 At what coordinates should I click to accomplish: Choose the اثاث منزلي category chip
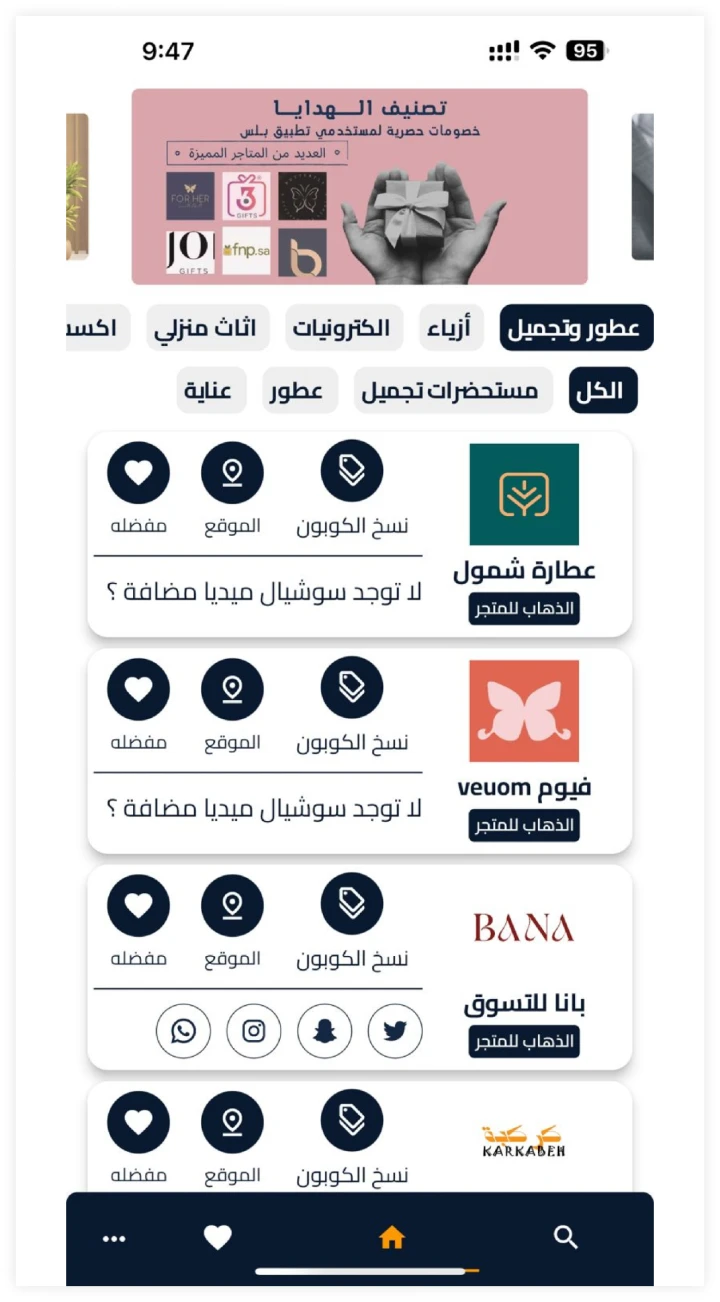click(x=208, y=328)
